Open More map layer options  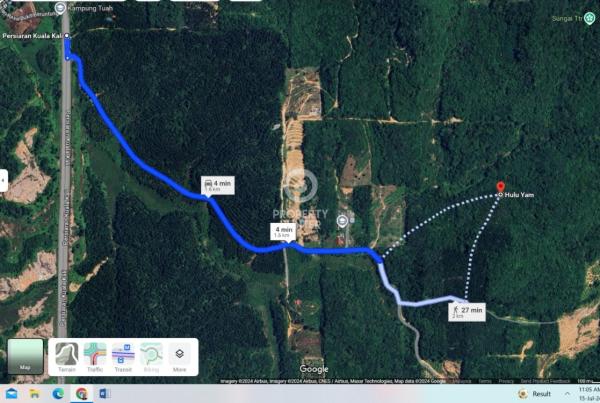179,356
